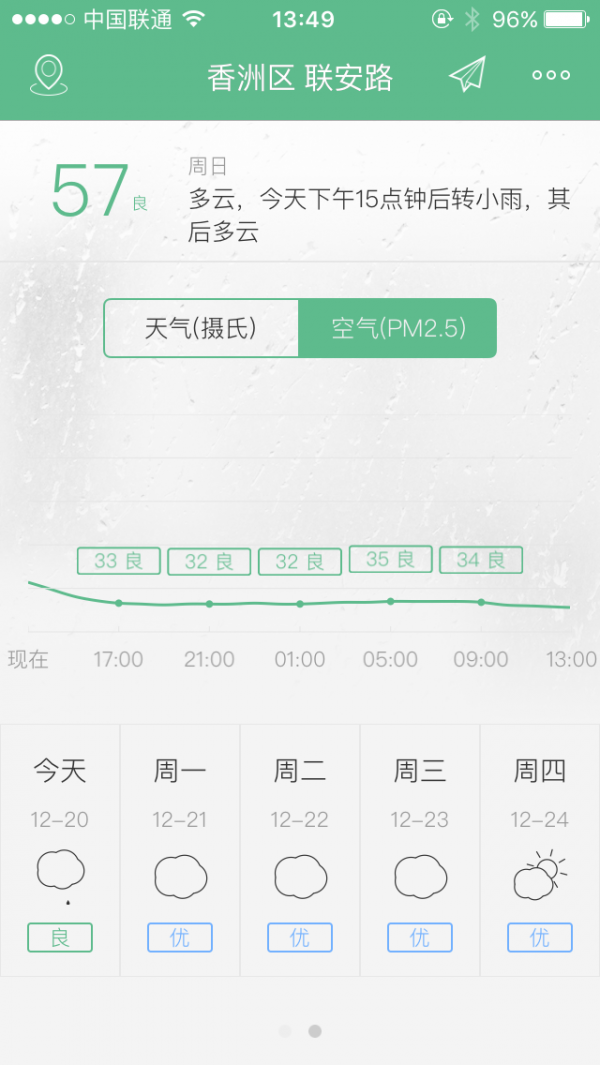Go to the first page indicator dot

[x=285, y=1031]
